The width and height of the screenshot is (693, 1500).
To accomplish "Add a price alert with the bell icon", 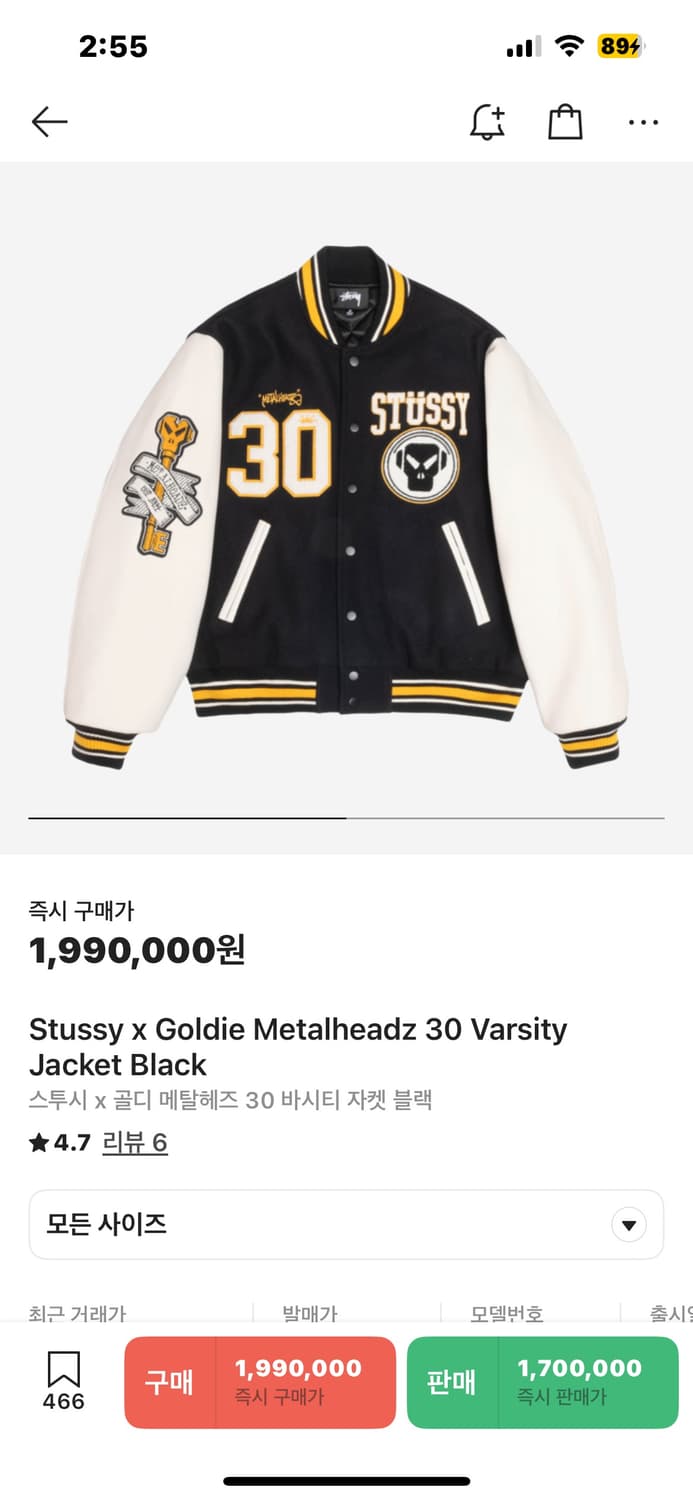I will click(x=487, y=122).
